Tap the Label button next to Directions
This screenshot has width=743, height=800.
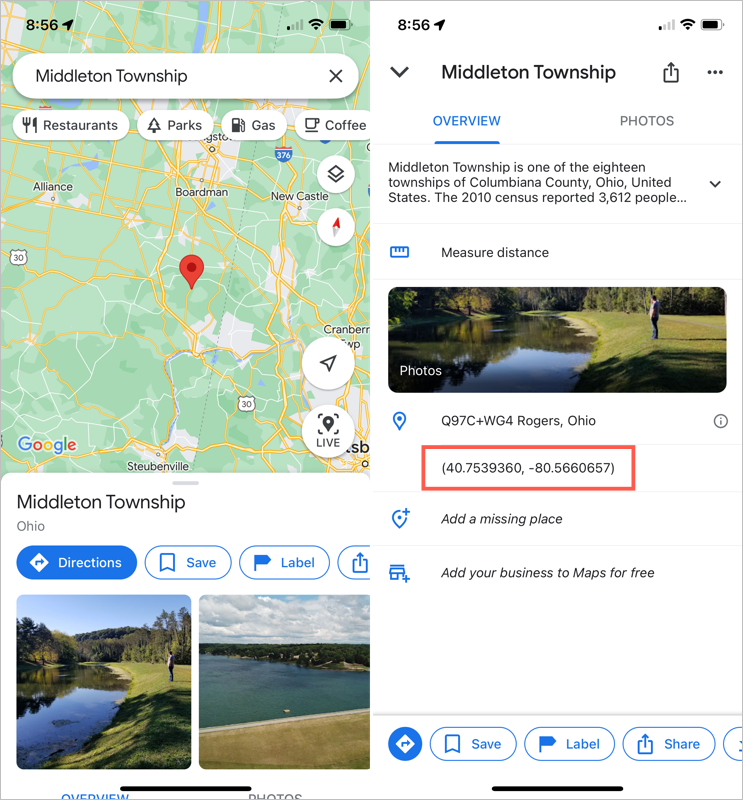coord(285,562)
